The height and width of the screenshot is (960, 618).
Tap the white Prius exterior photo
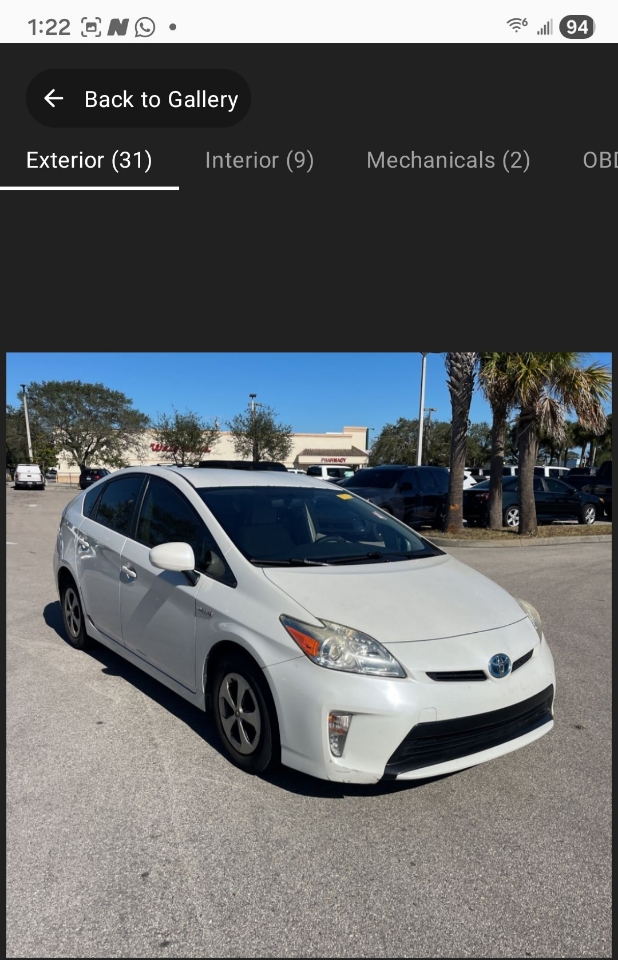pos(309,654)
